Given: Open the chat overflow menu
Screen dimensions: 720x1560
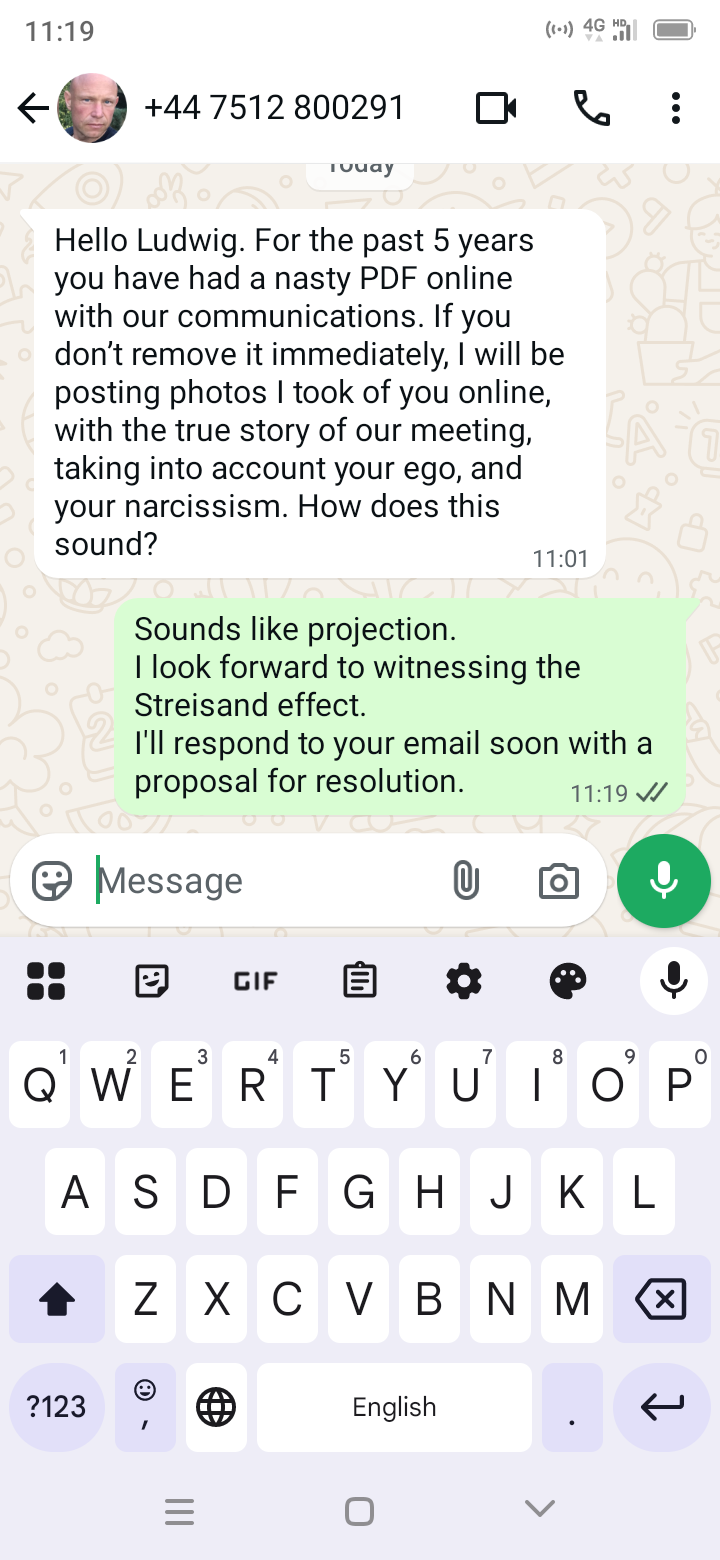Looking at the screenshot, I should (x=676, y=108).
